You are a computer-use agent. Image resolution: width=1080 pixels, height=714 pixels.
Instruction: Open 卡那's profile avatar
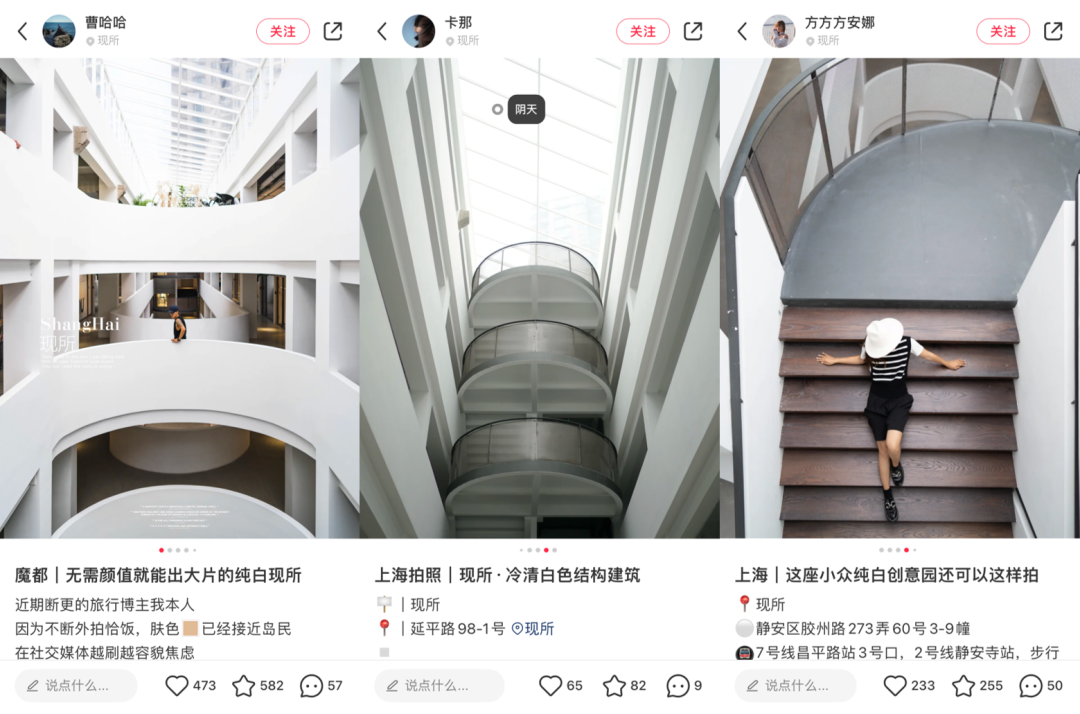(x=418, y=31)
